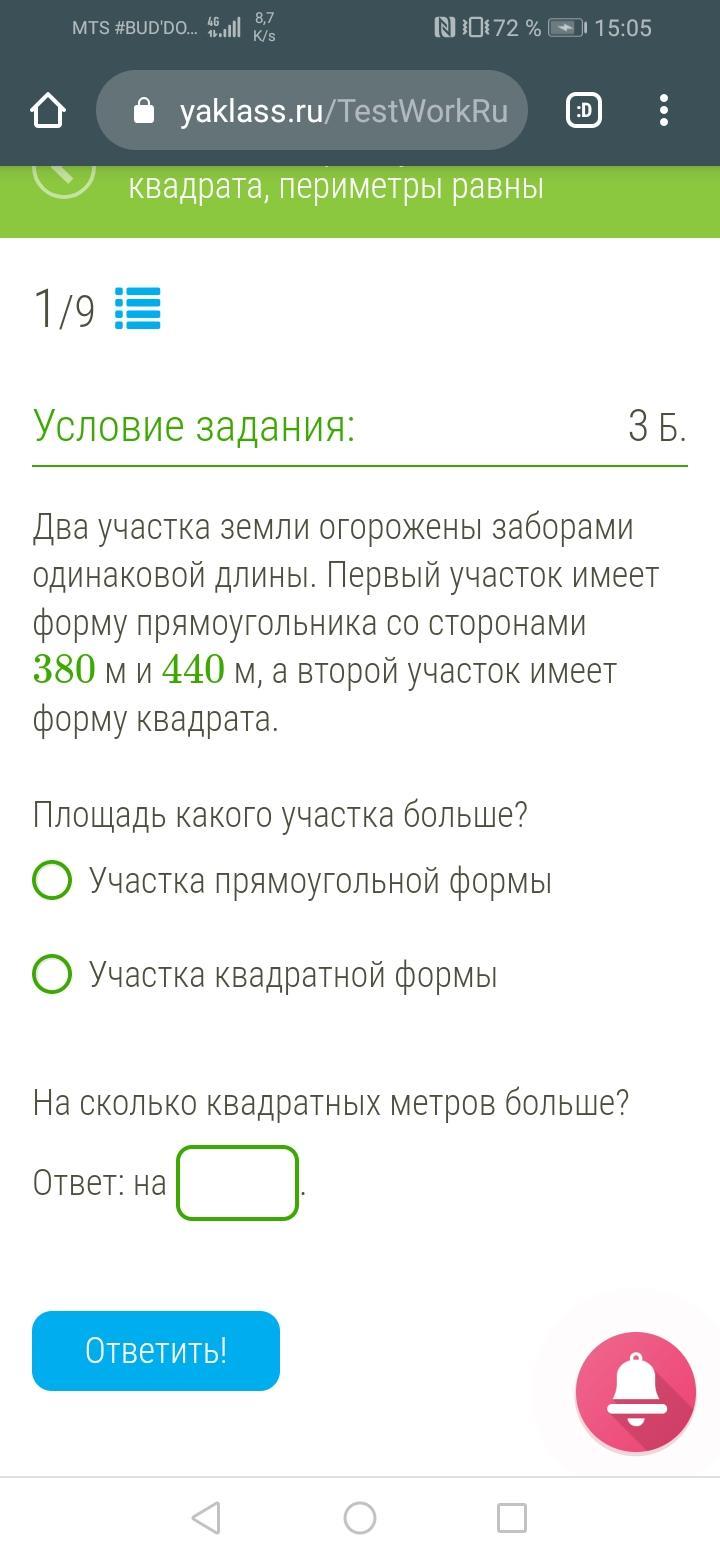Submit with the "Ответить!" button
Viewport: 720px width, 1560px height.
156,1350
